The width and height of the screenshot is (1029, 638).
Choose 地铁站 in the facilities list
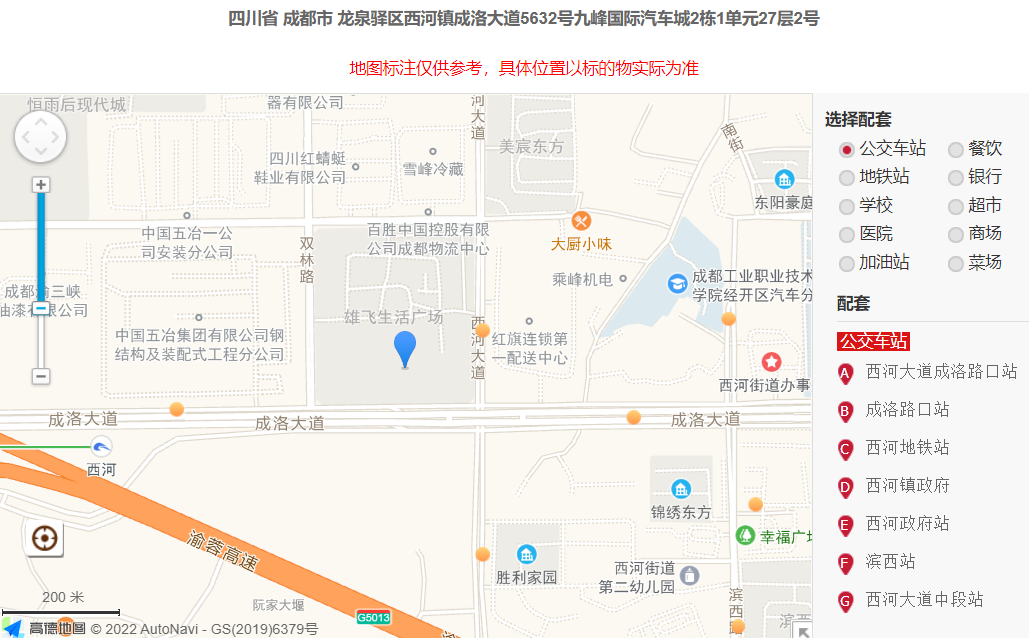[x=847, y=177]
